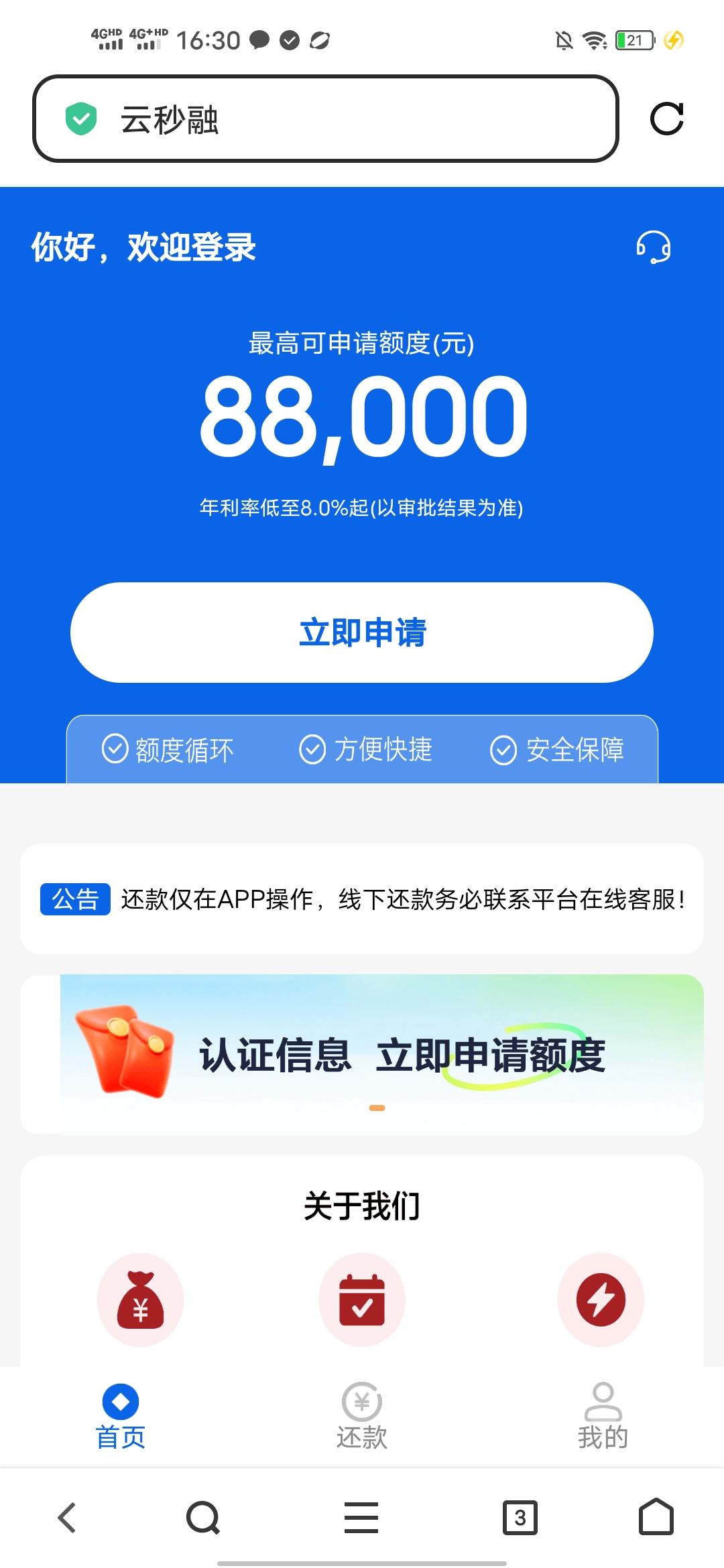Tap the 云秒融 address bar
Image resolution: width=724 pixels, height=1568 pixels.
click(x=325, y=119)
